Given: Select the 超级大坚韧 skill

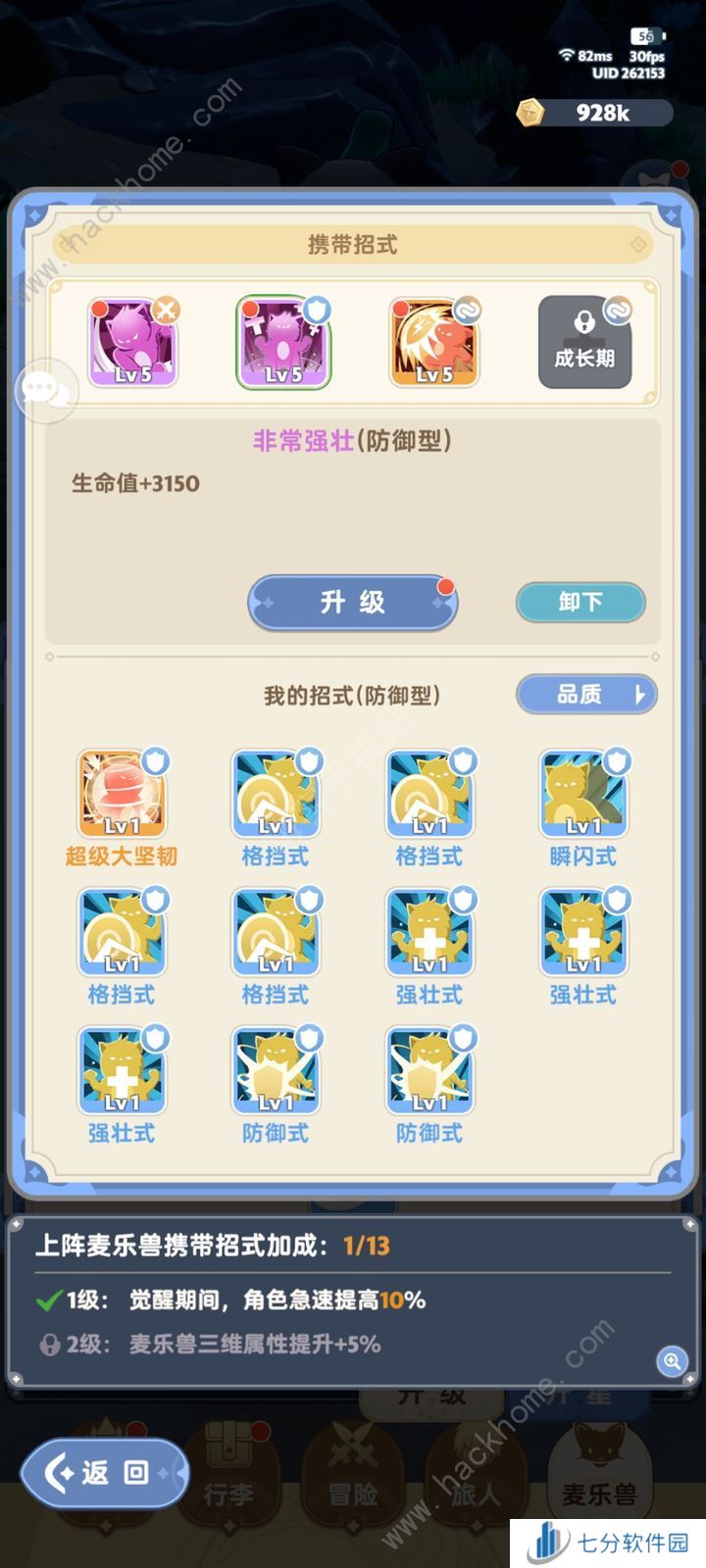Looking at the screenshot, I should [122, 796].
